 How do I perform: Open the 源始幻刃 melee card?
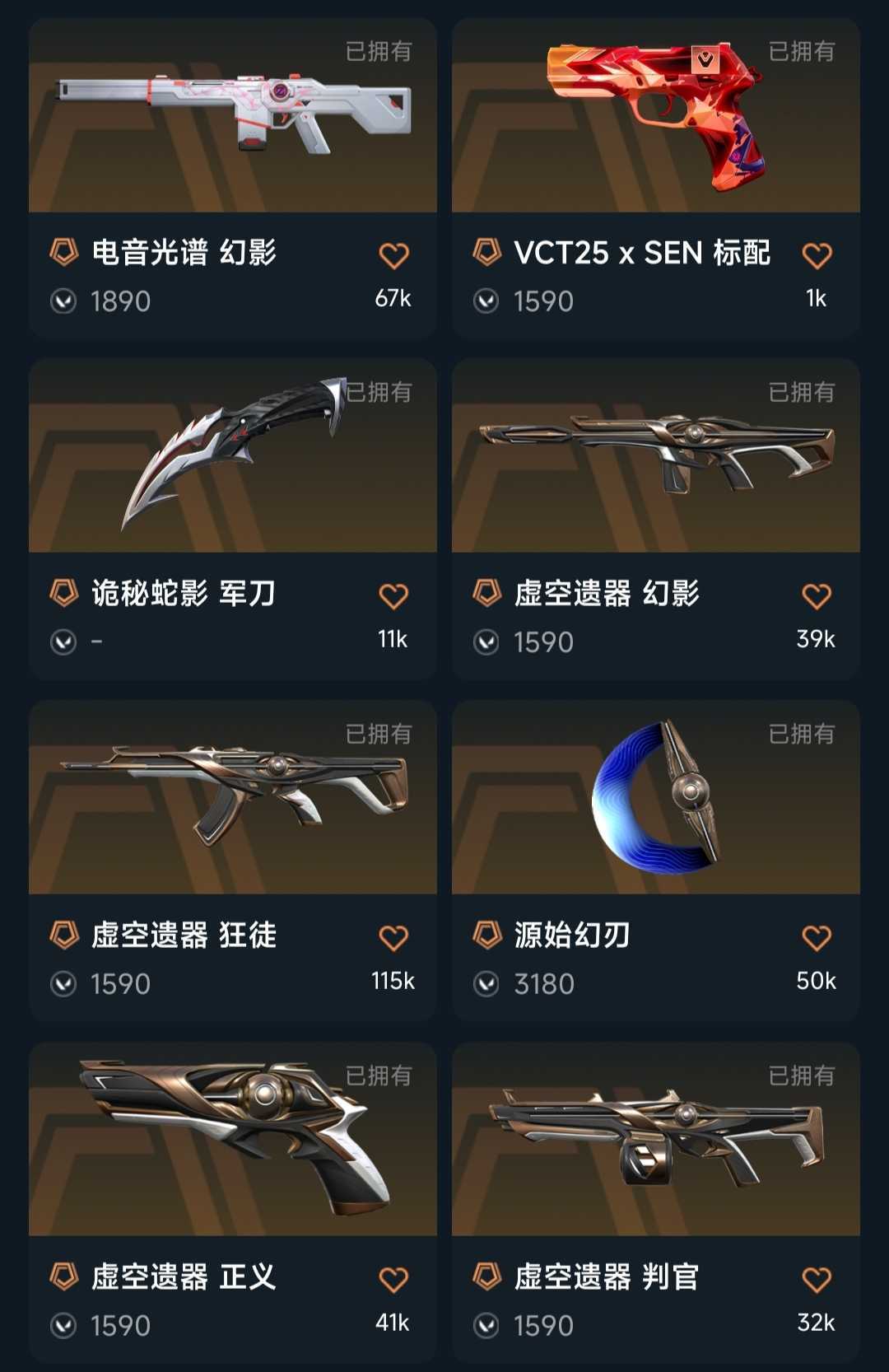click(x=655, y=798)
